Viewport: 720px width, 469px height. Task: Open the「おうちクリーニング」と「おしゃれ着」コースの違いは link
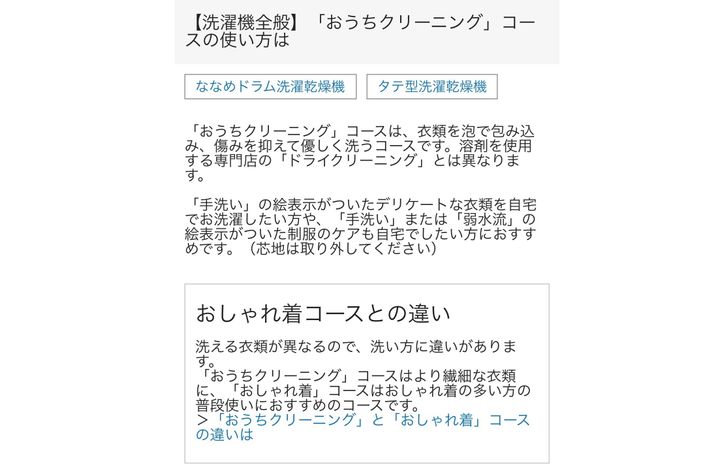pos(365,421)
